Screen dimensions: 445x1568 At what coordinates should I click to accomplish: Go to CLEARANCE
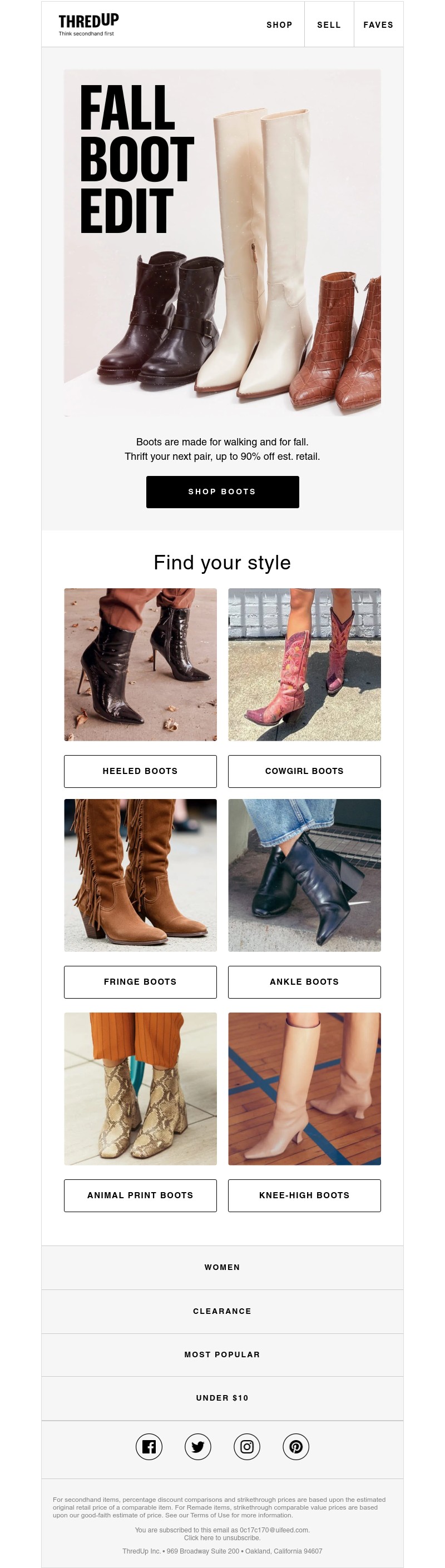(222, 1311)
